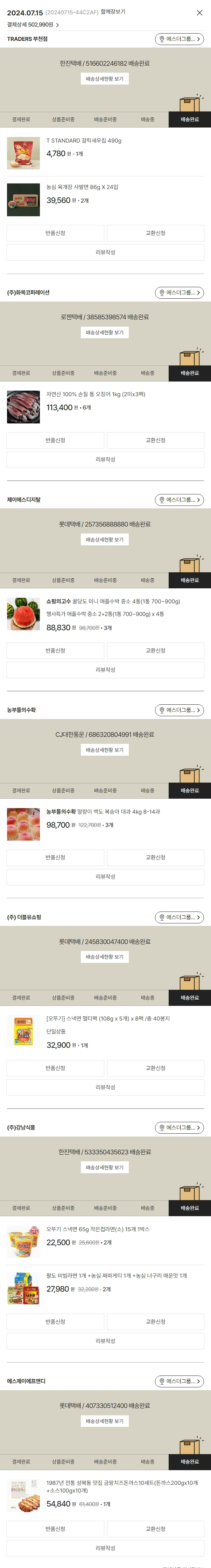Open 오뚜기 스낵면 65g 컵라면 product
Screen dimensions: 211x1568
pos(98,1229)
